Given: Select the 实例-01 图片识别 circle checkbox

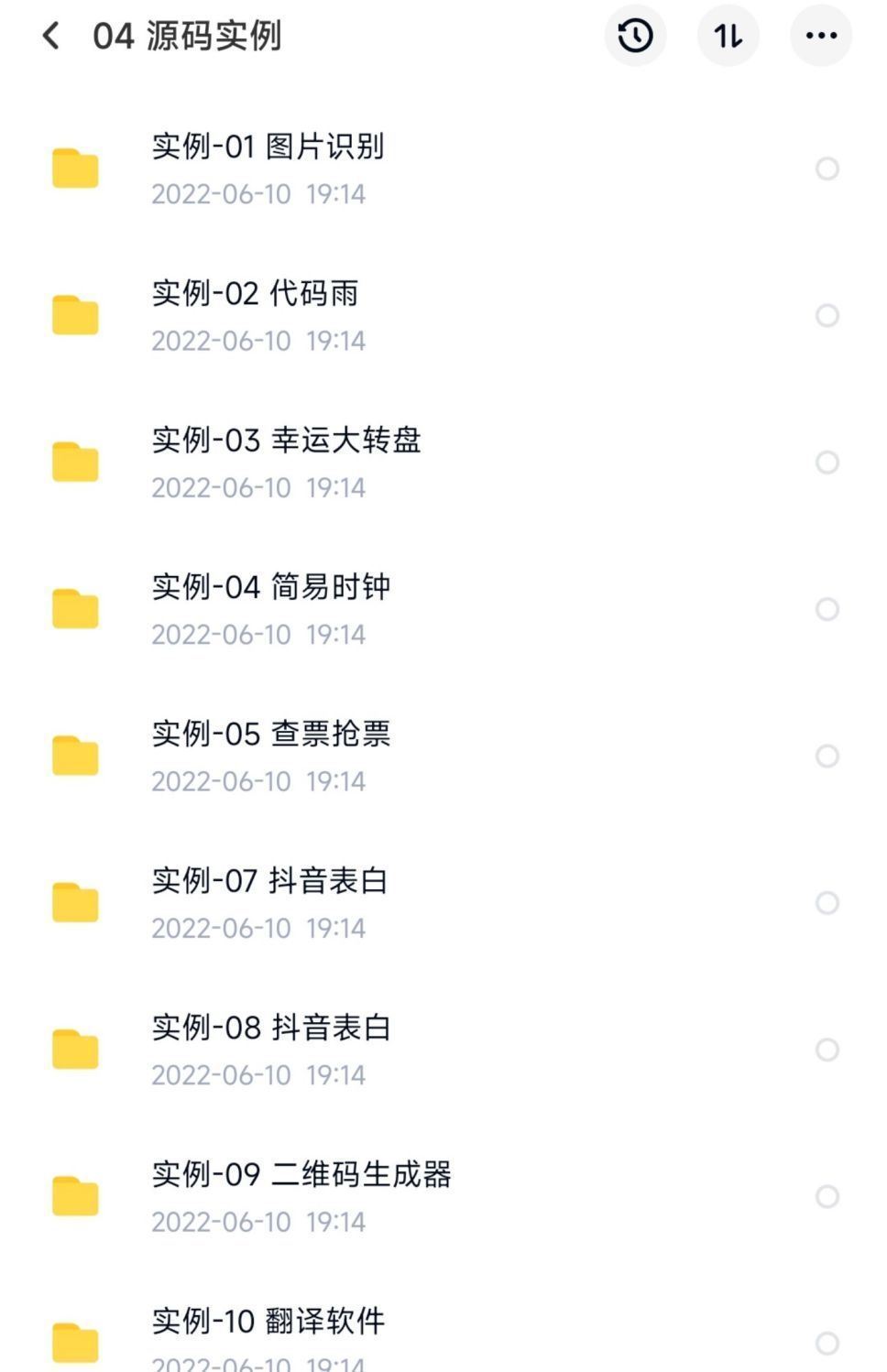Looking at the screenshot, I should click(x=827, y=169).
